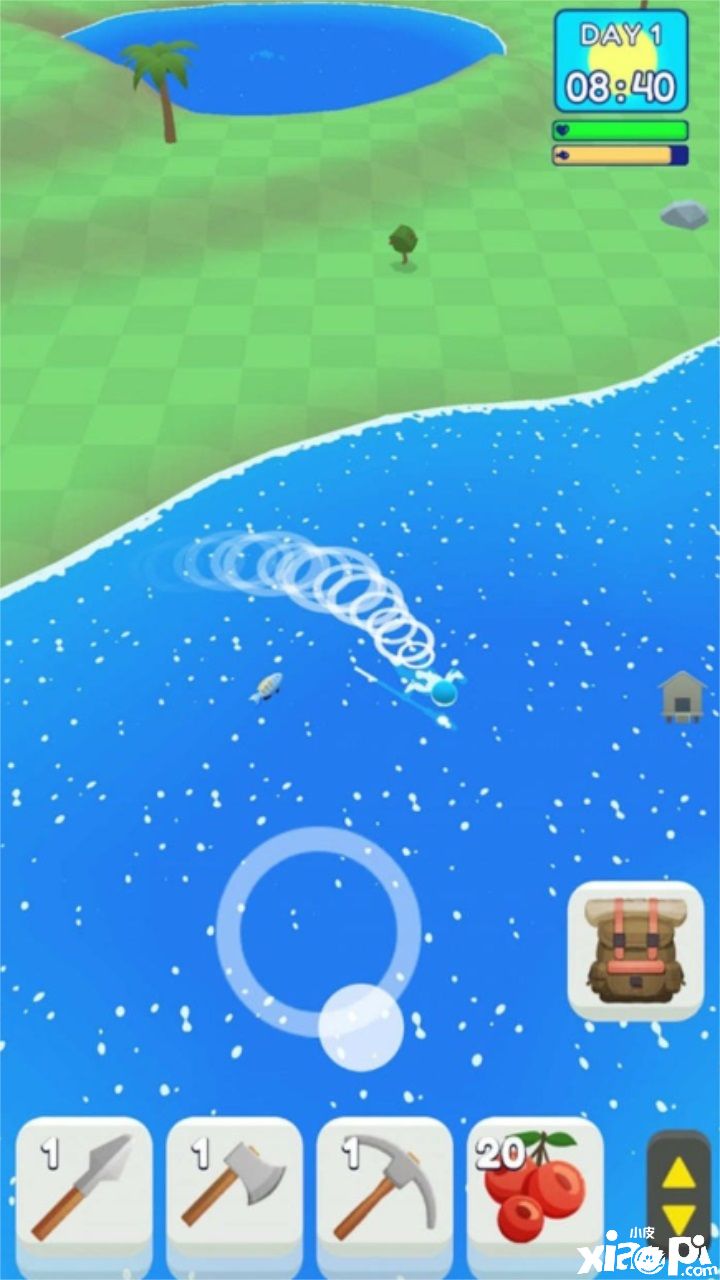This screenshot has height=1280, width=720.
Task: Tap the virtual joystick knob
Action: (360, 1027)
